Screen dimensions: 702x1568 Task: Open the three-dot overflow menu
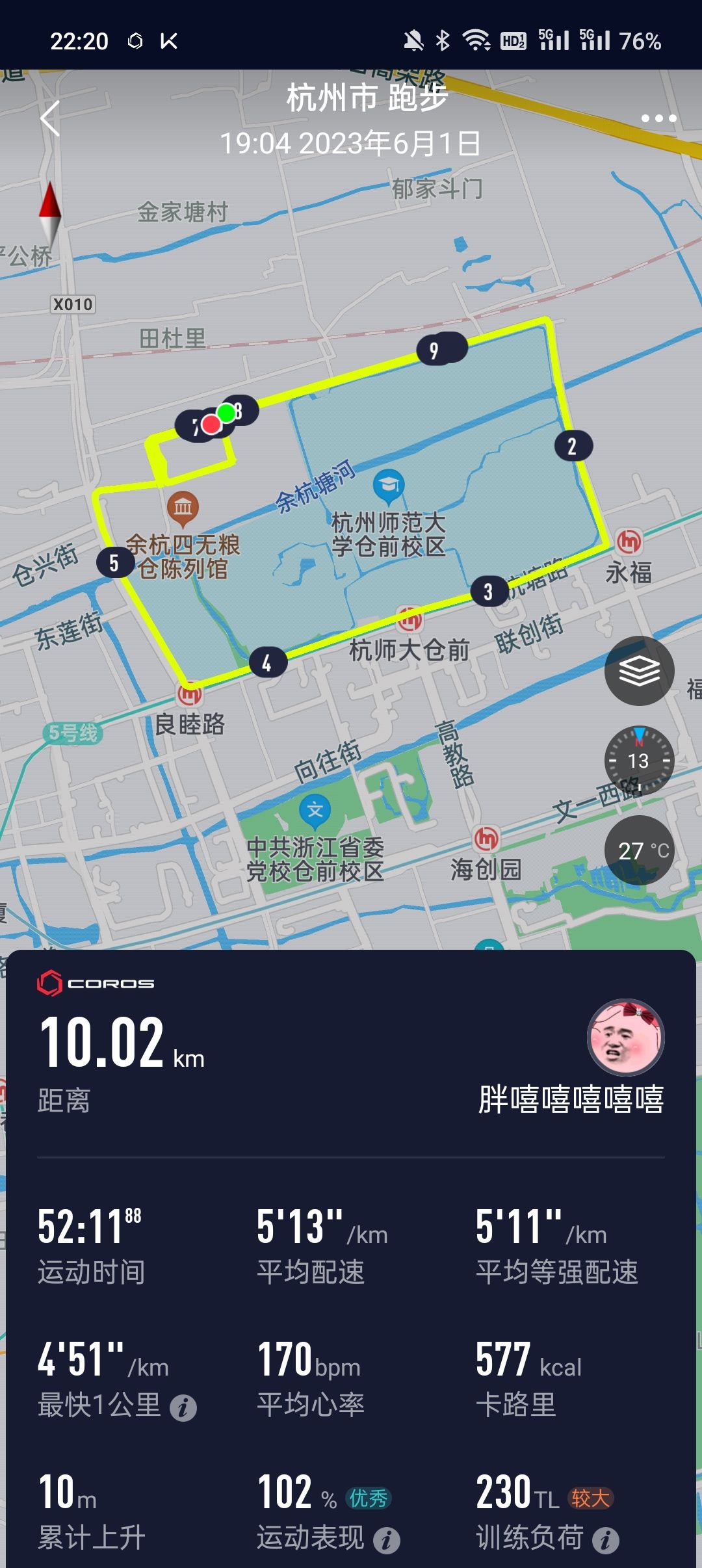[658, 118]
